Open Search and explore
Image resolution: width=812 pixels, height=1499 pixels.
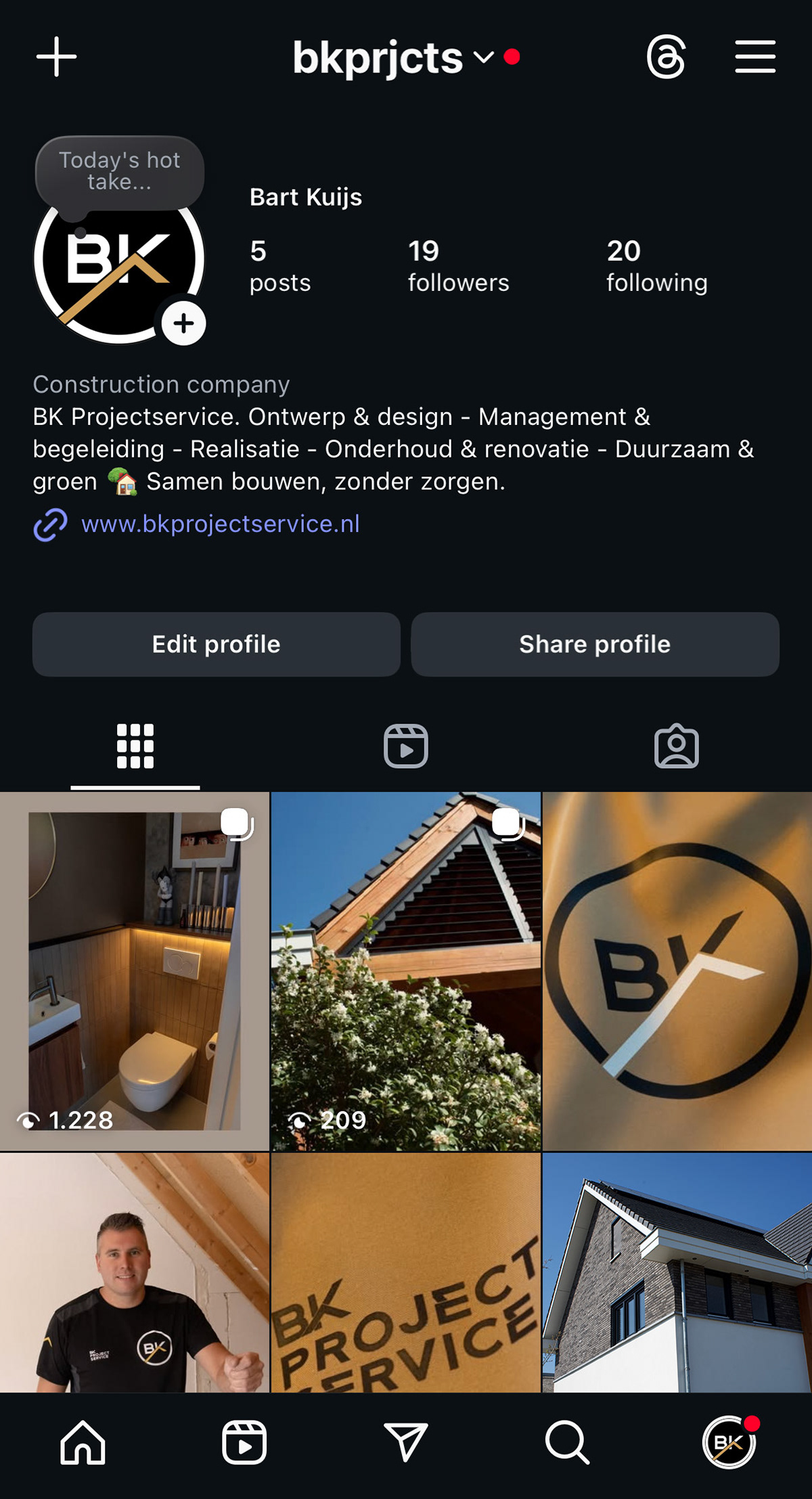[567, 1442]
